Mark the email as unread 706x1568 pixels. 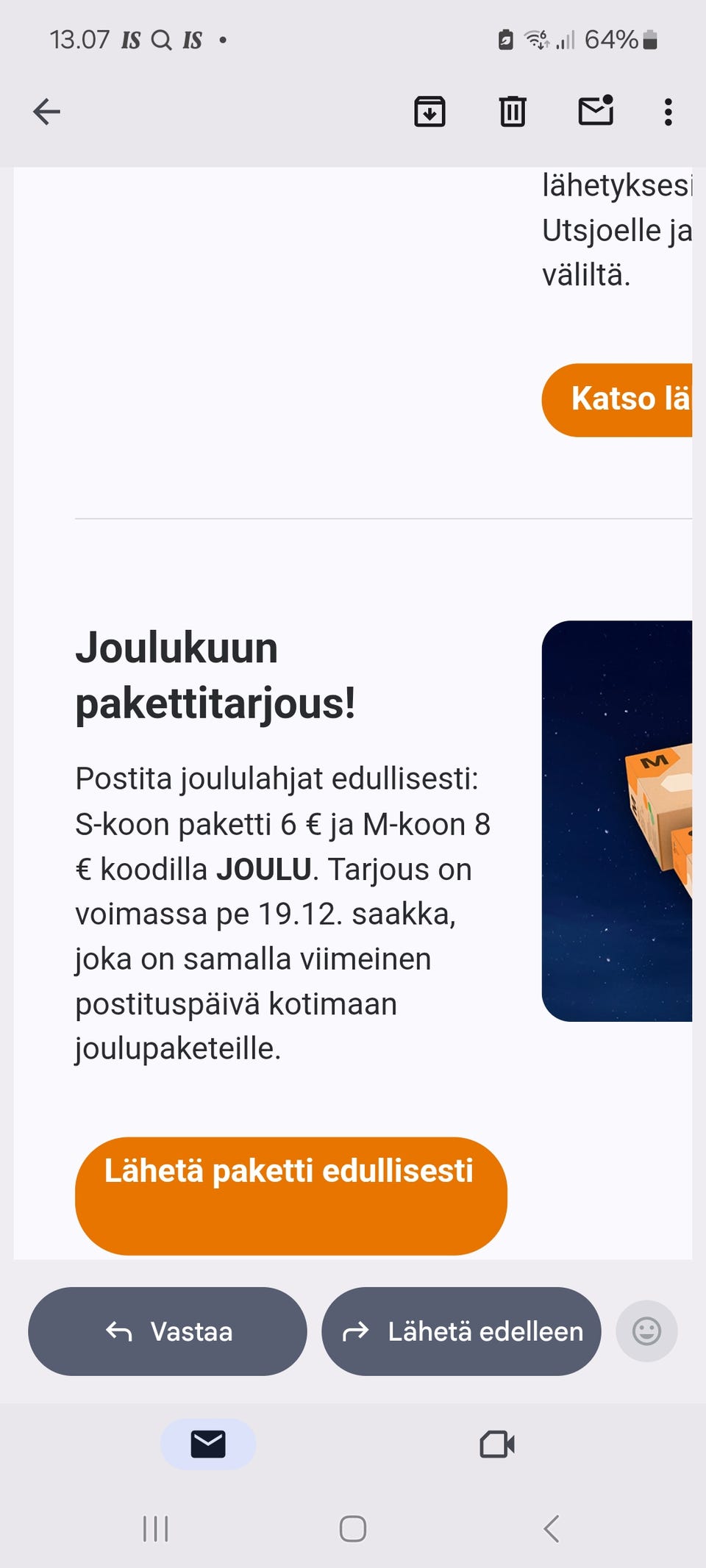click(595, 112)
